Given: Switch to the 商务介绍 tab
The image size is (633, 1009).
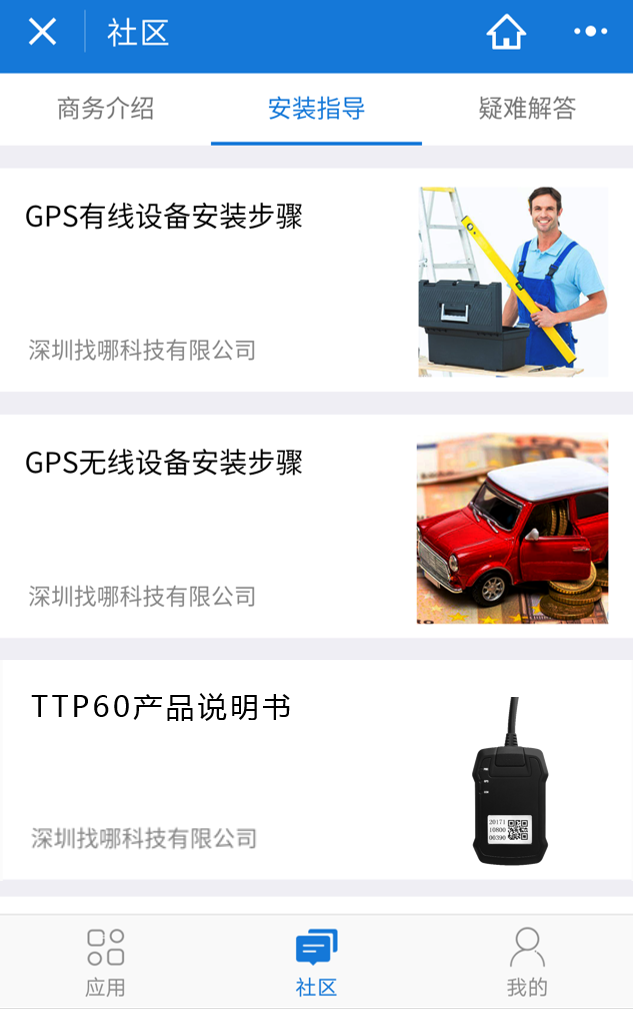Looking at the screenshot, I should click(x=106, y=108).
